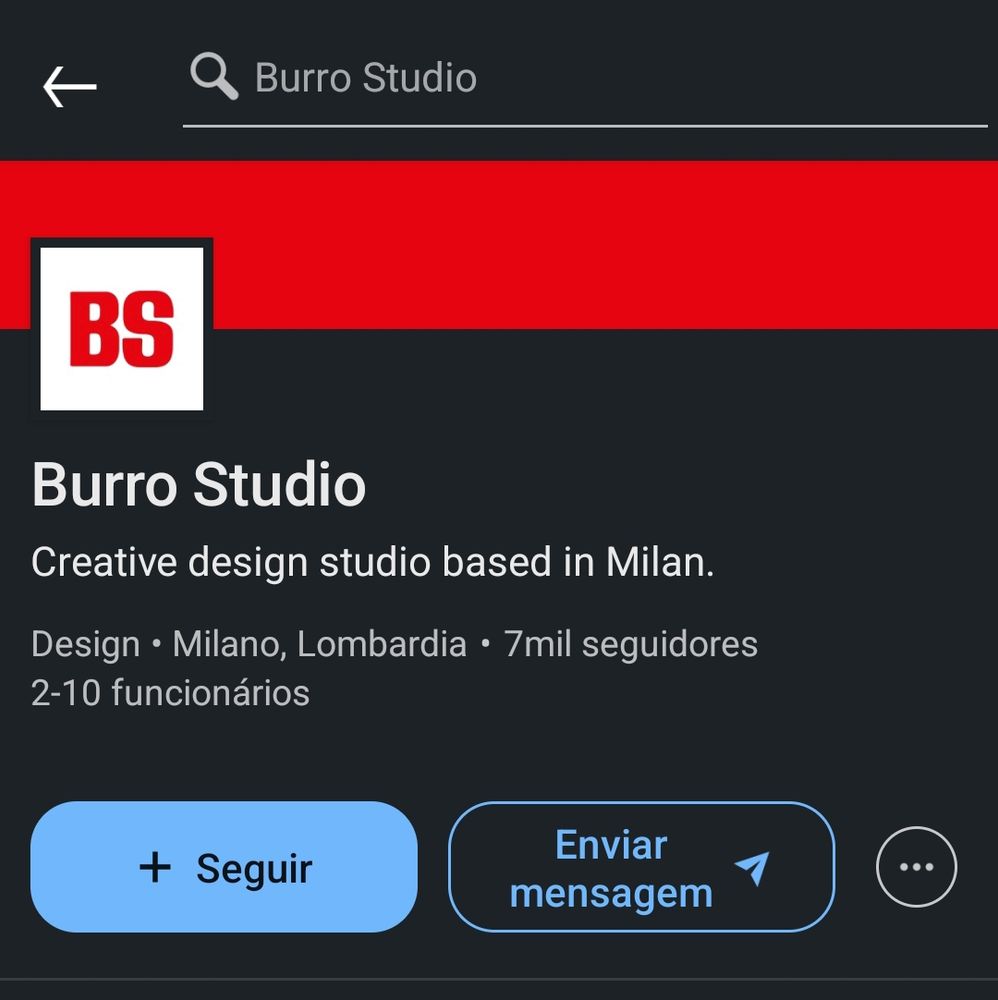This screenshot has height=1000, width=998.
Task: Open the three-dot more options menu
Action: pyautogui.click(x=916, y=867)
